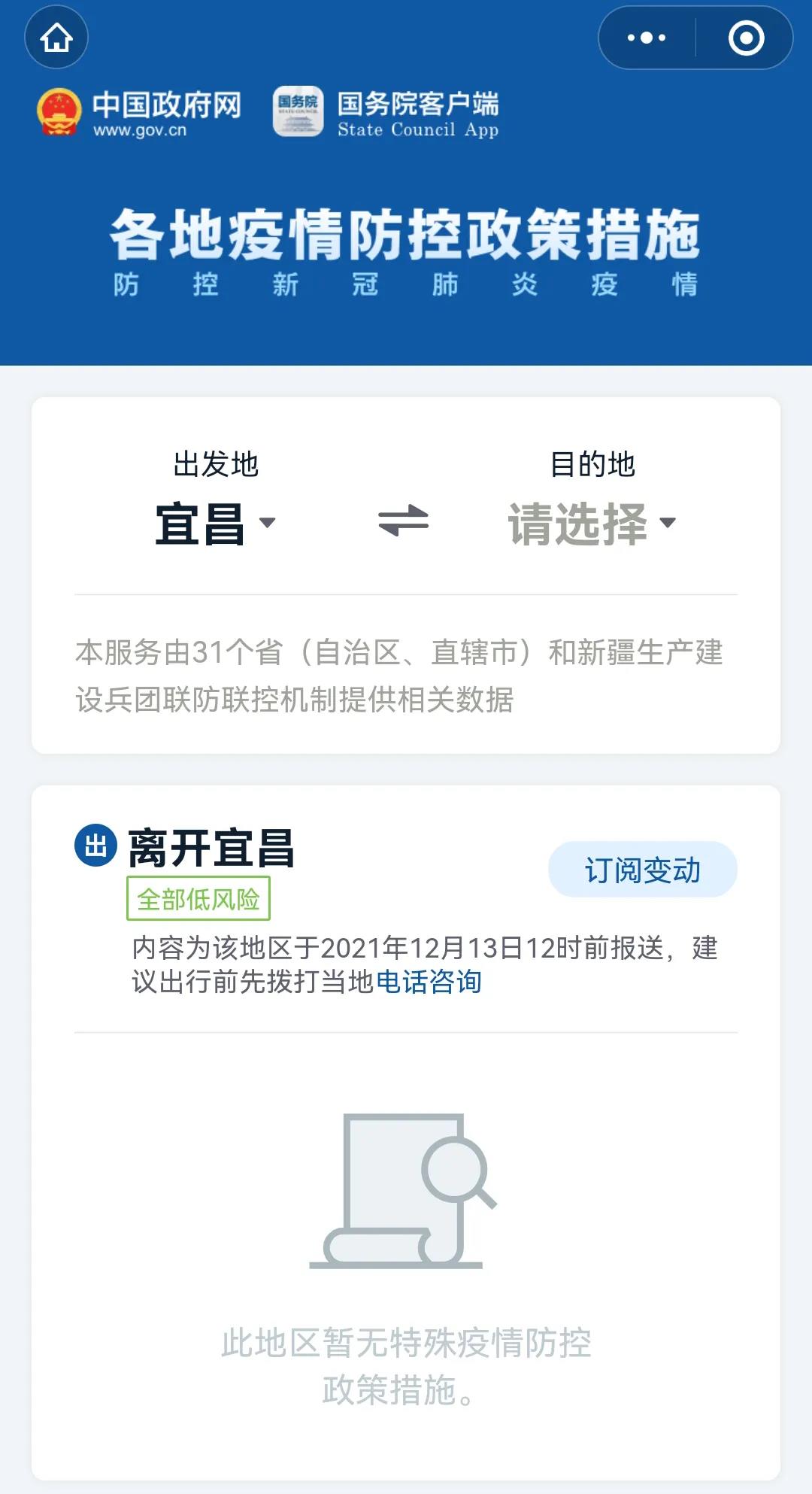
Task: Select a destination via 请选择
Action: coord(592,524)
